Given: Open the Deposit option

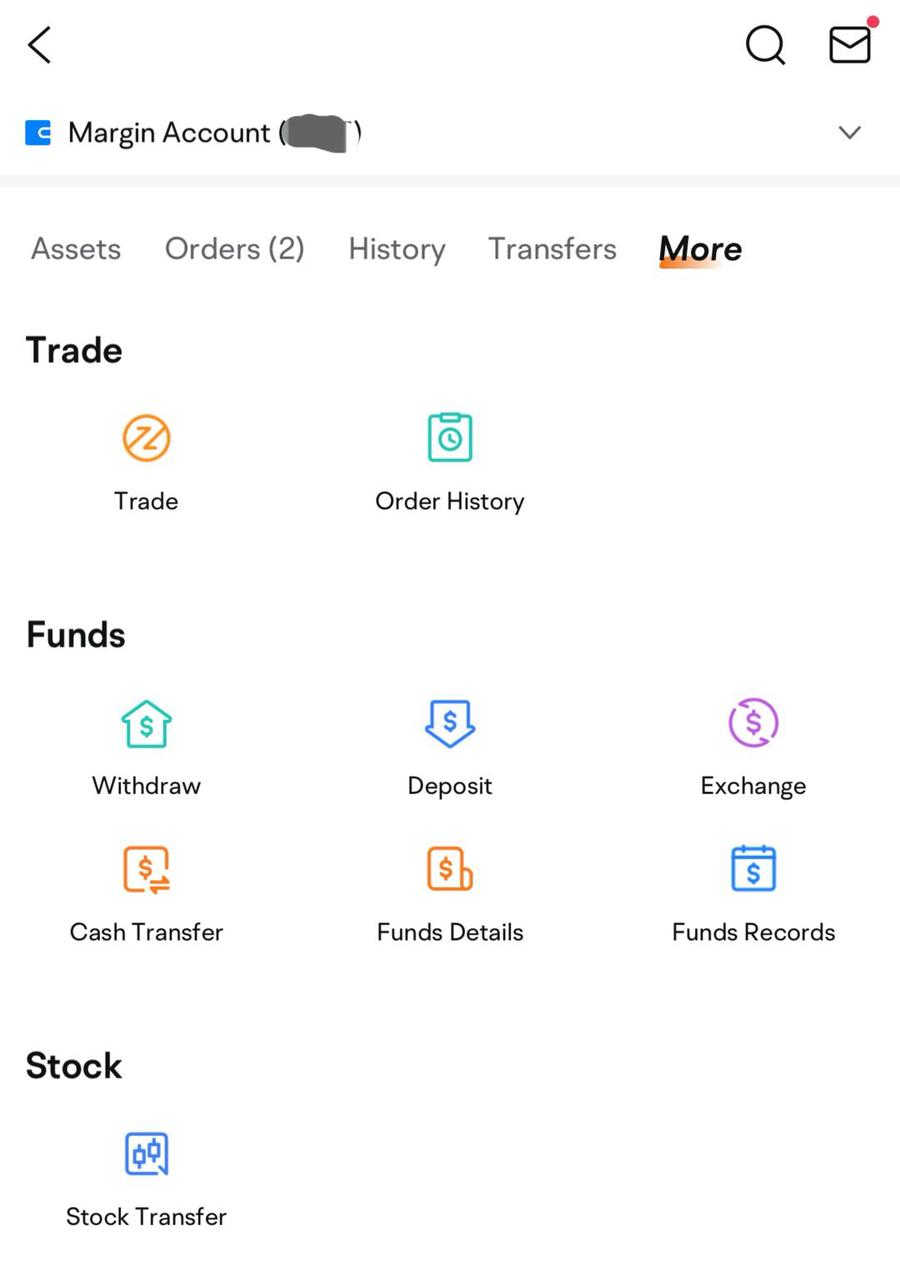Looking at the screenshot, I should click(x=450, y=745).
